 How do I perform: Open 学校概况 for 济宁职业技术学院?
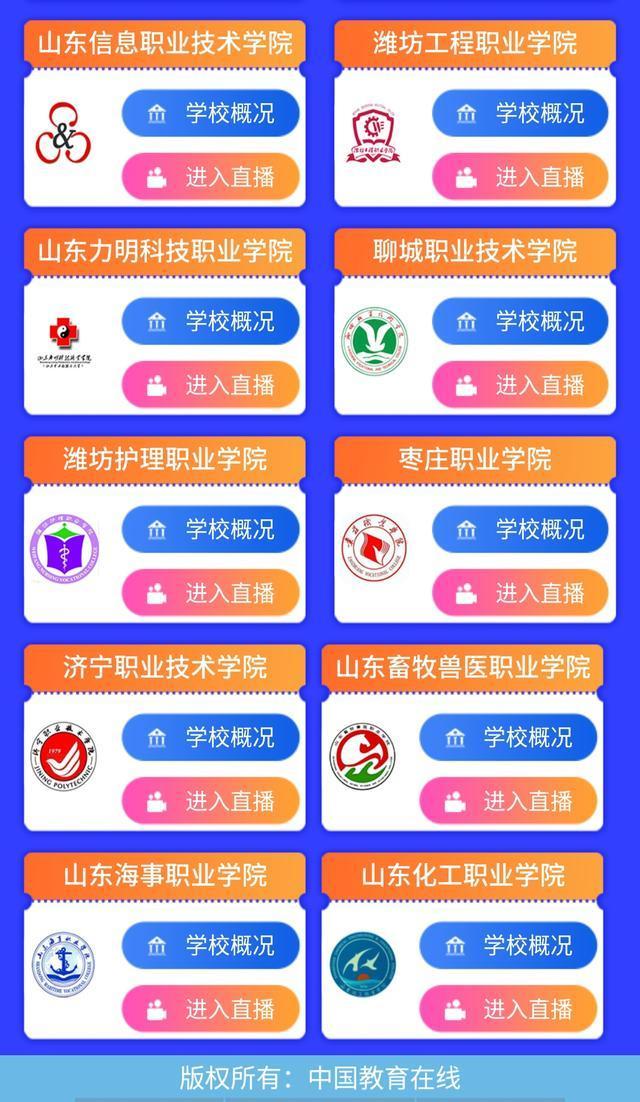tap(211, 737)
